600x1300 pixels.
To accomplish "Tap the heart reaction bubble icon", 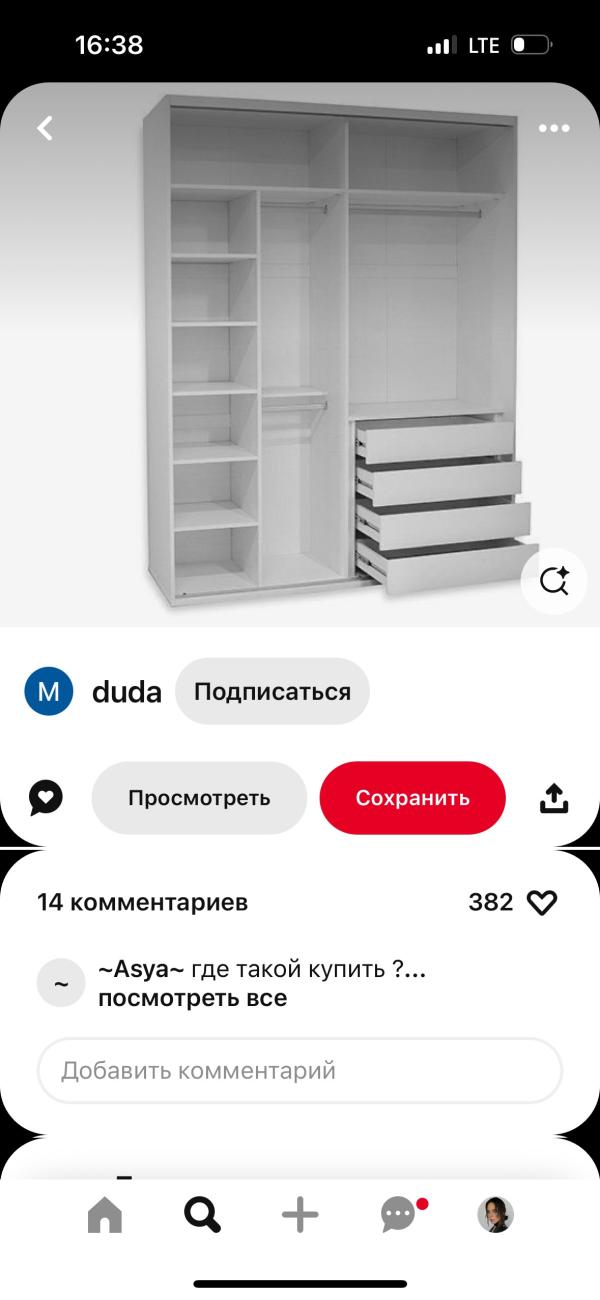I will [46, 798].
